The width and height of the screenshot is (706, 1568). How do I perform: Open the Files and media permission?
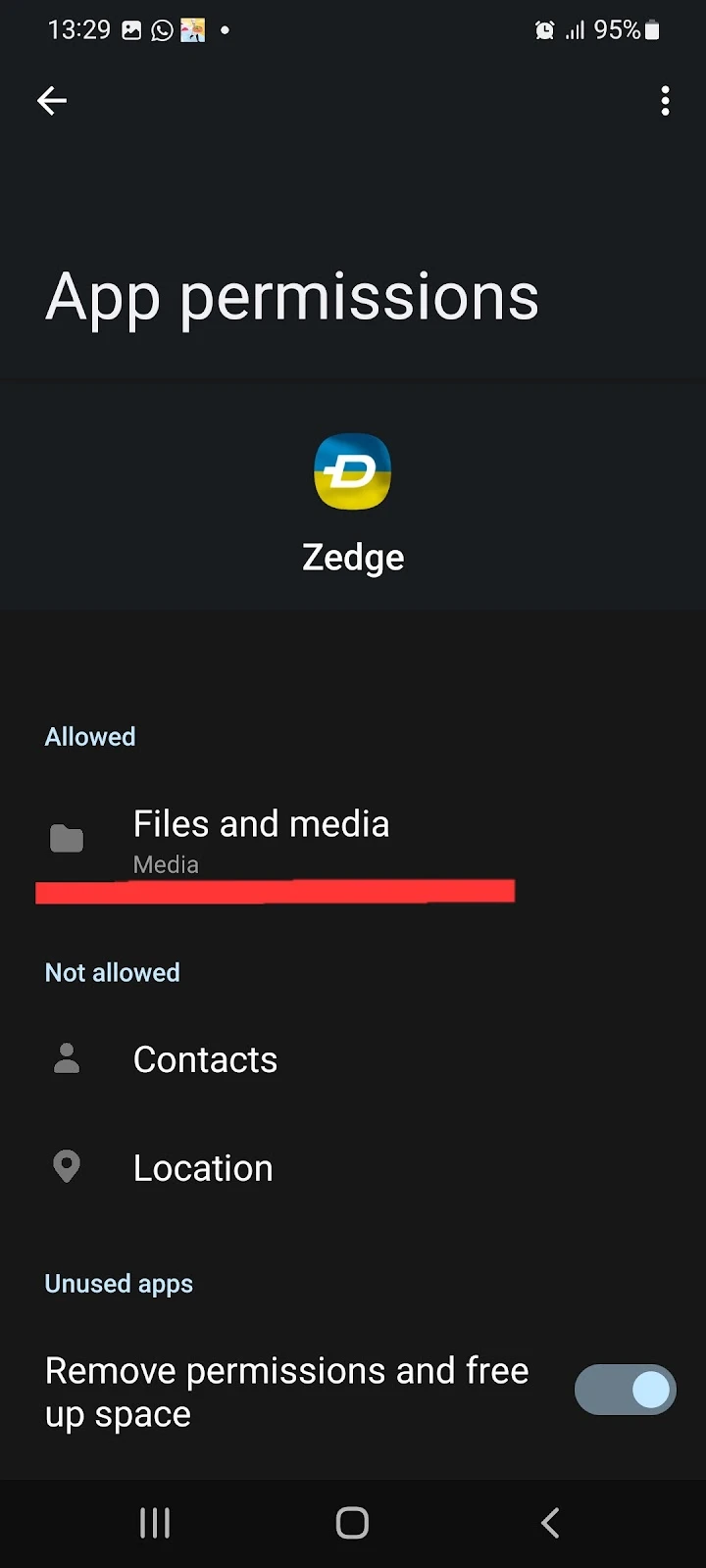click(x=353, y=842)
